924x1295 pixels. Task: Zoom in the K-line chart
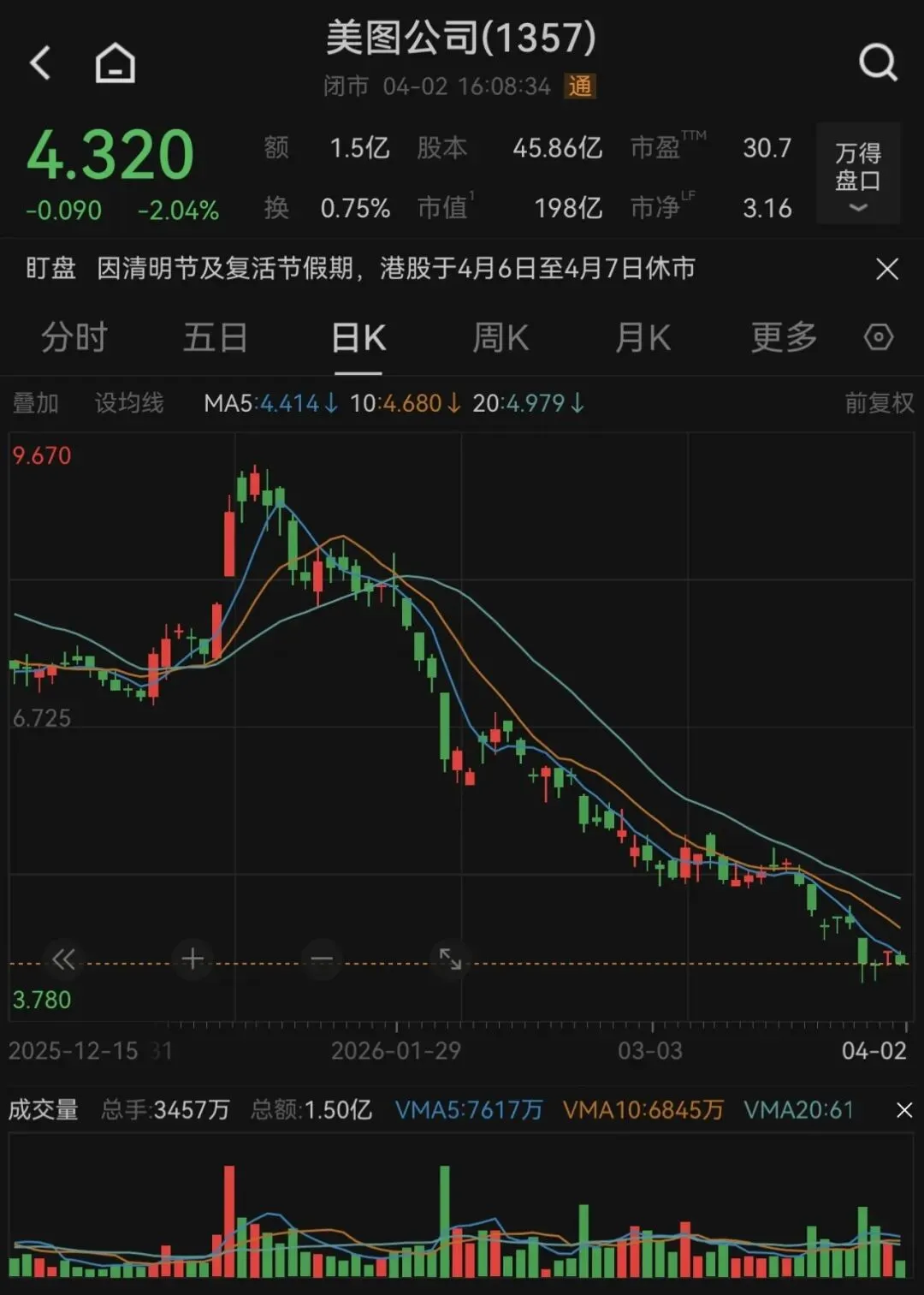click(x=192, y=959)
